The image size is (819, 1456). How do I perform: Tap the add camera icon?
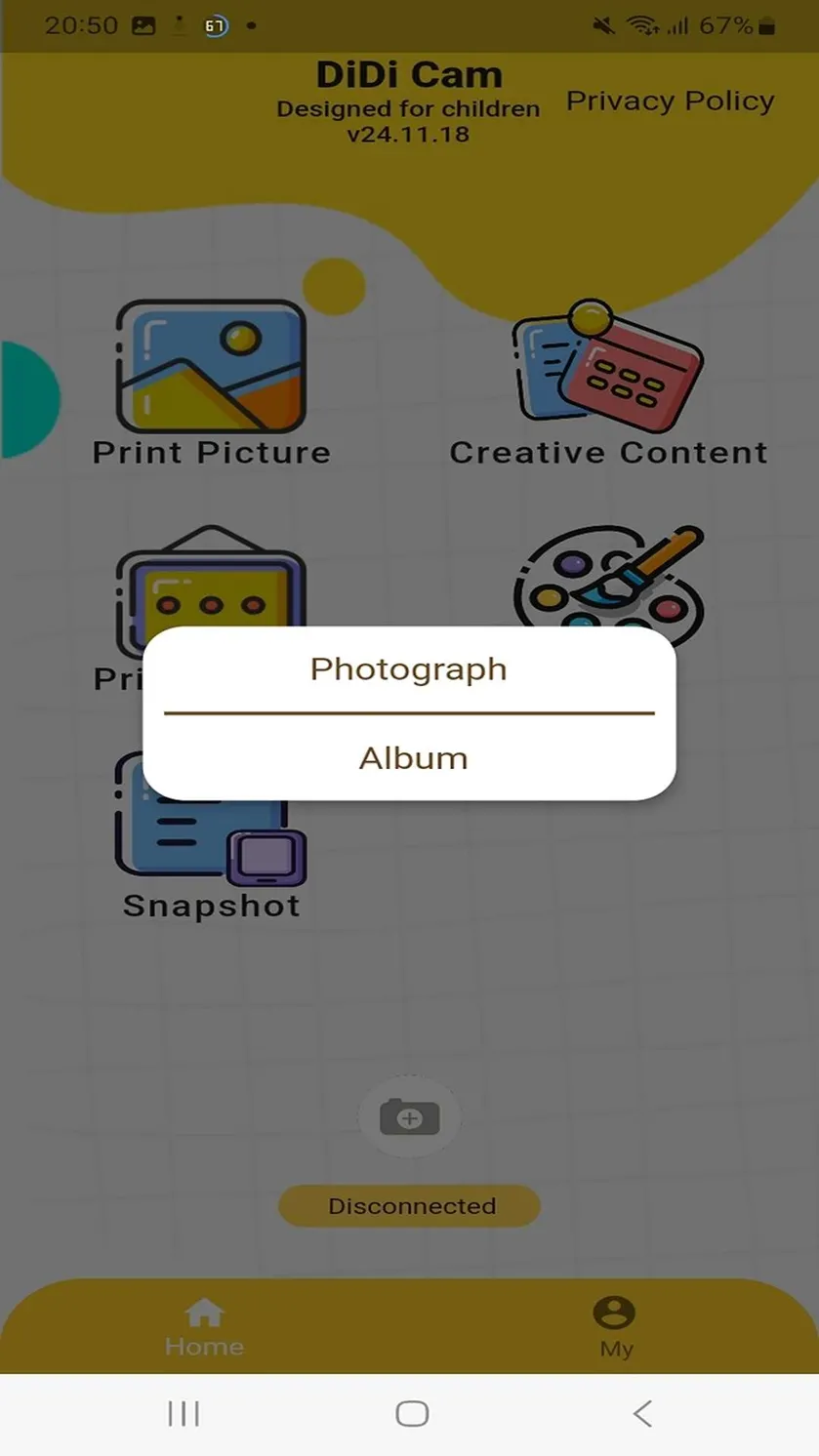(x=410, y=1117)
